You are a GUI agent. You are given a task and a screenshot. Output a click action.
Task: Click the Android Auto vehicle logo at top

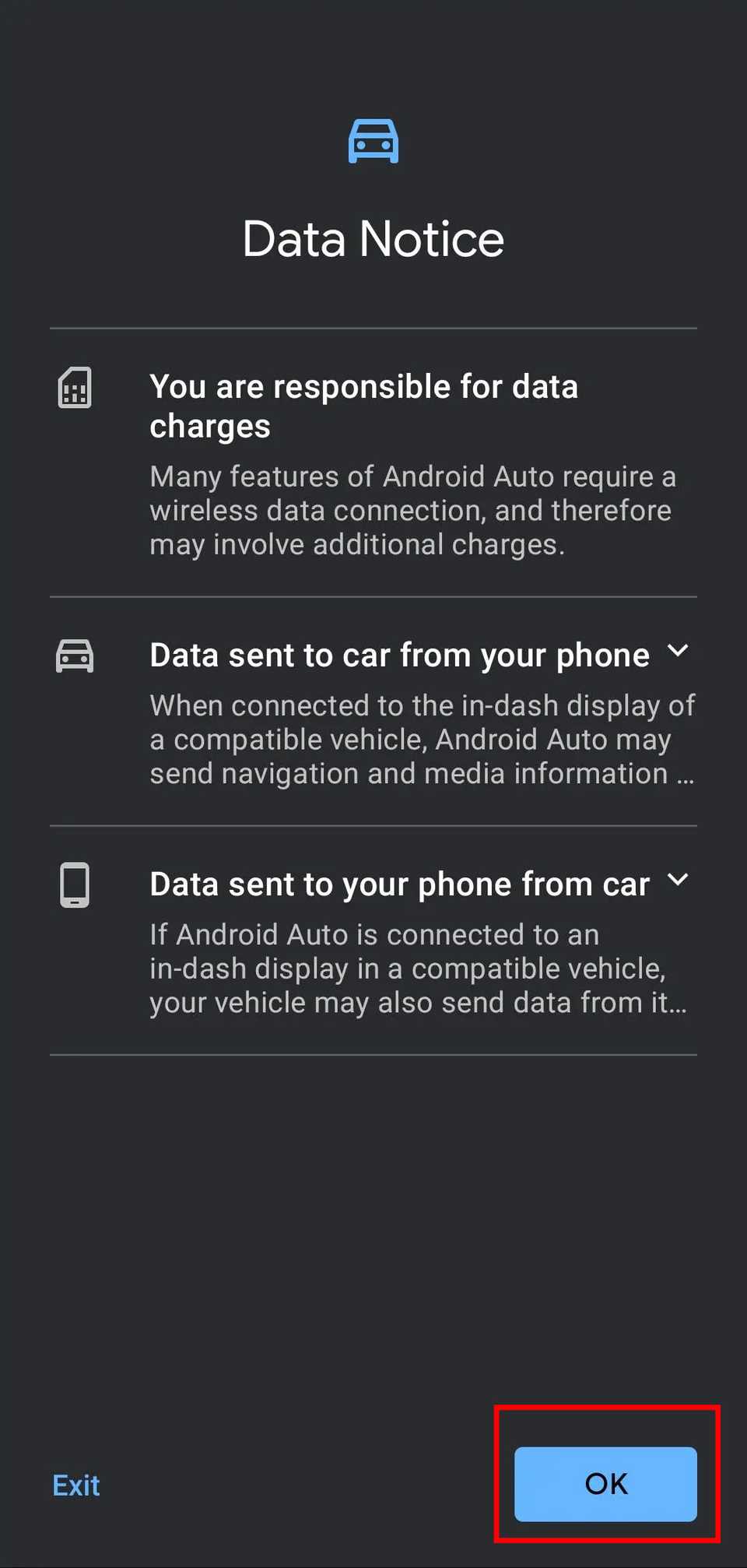(373, 140)
